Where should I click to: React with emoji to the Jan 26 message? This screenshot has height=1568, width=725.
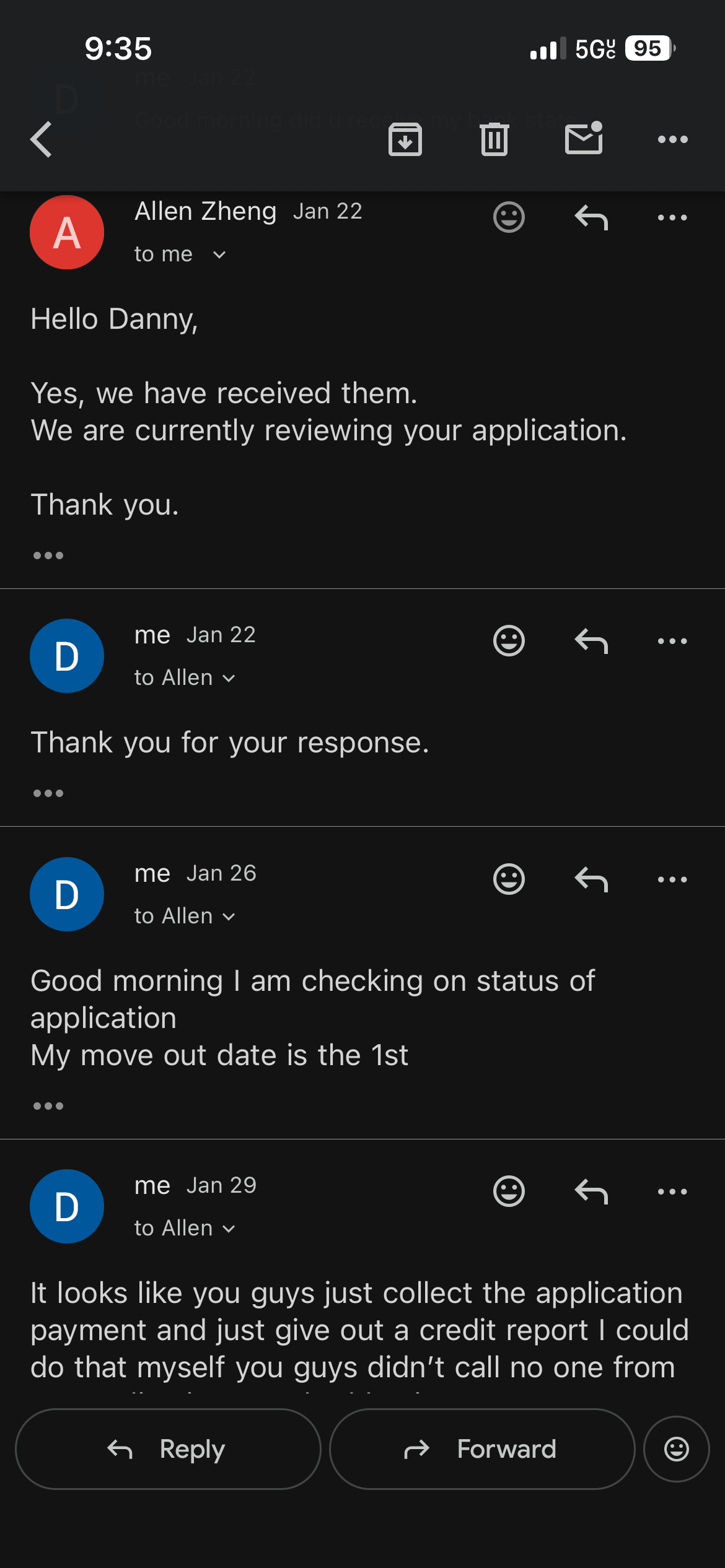point(509,879)
